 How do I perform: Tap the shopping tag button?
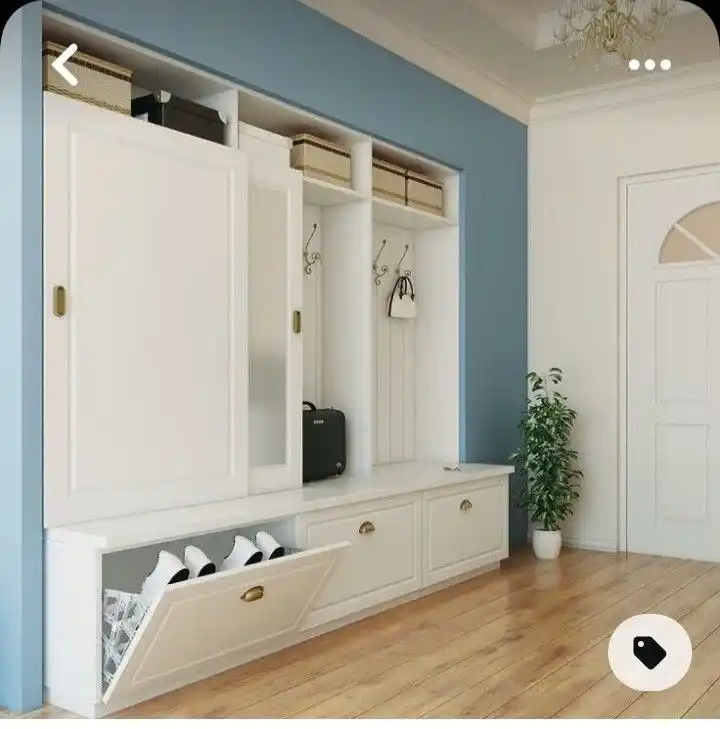tap(649, 652)
